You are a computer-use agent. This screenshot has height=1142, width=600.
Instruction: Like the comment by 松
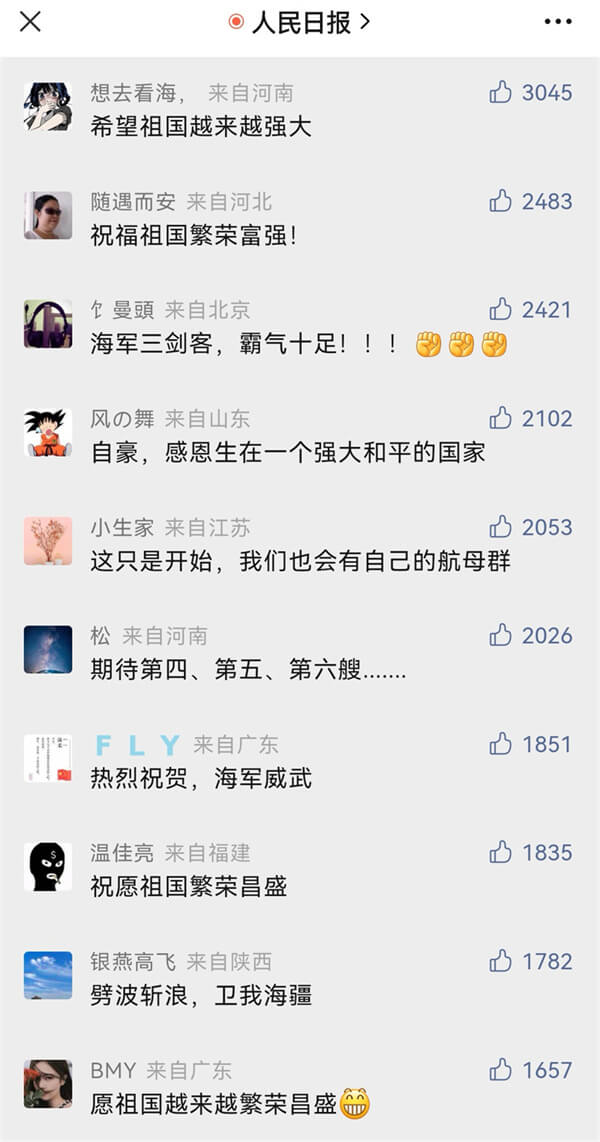pos(501,635)
